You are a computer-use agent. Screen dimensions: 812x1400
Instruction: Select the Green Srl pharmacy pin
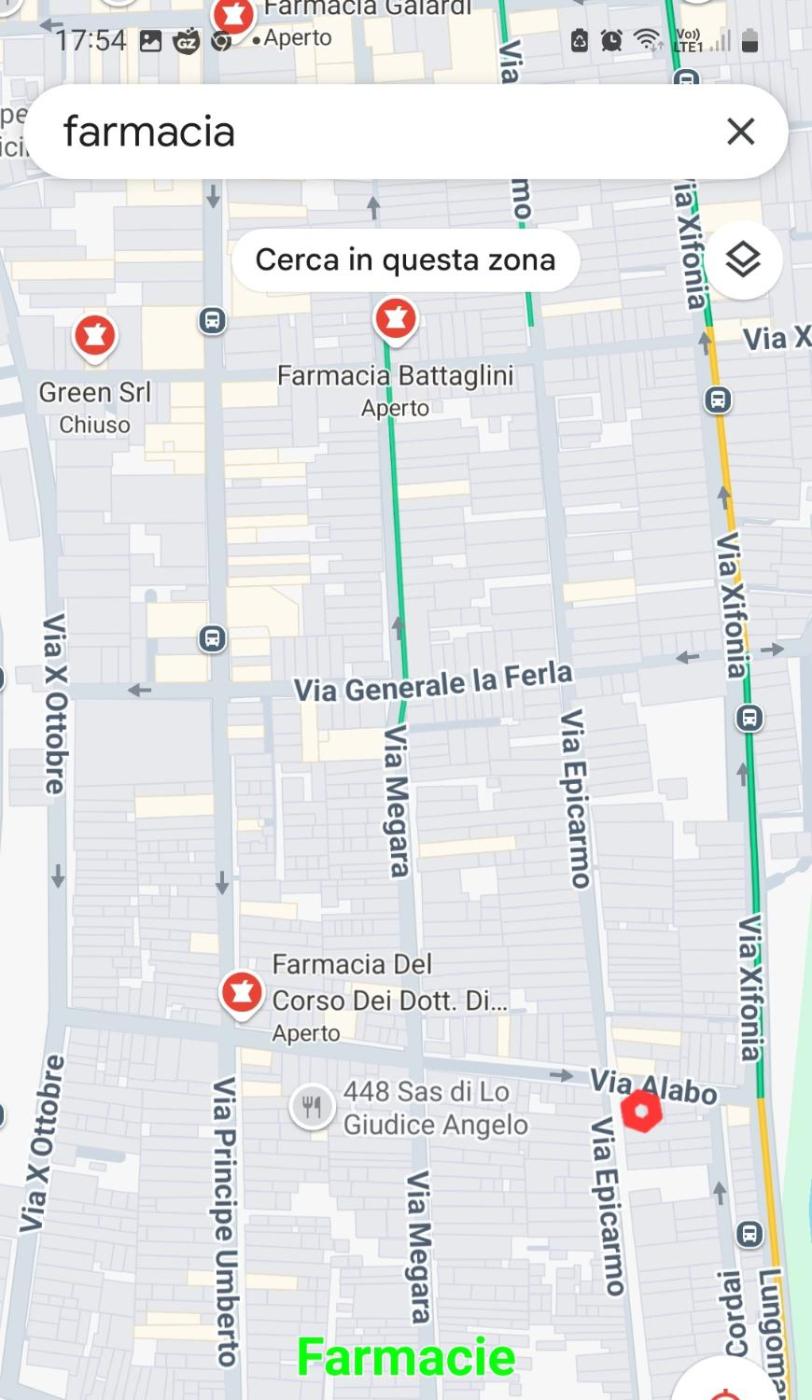[x=95, y=336]
